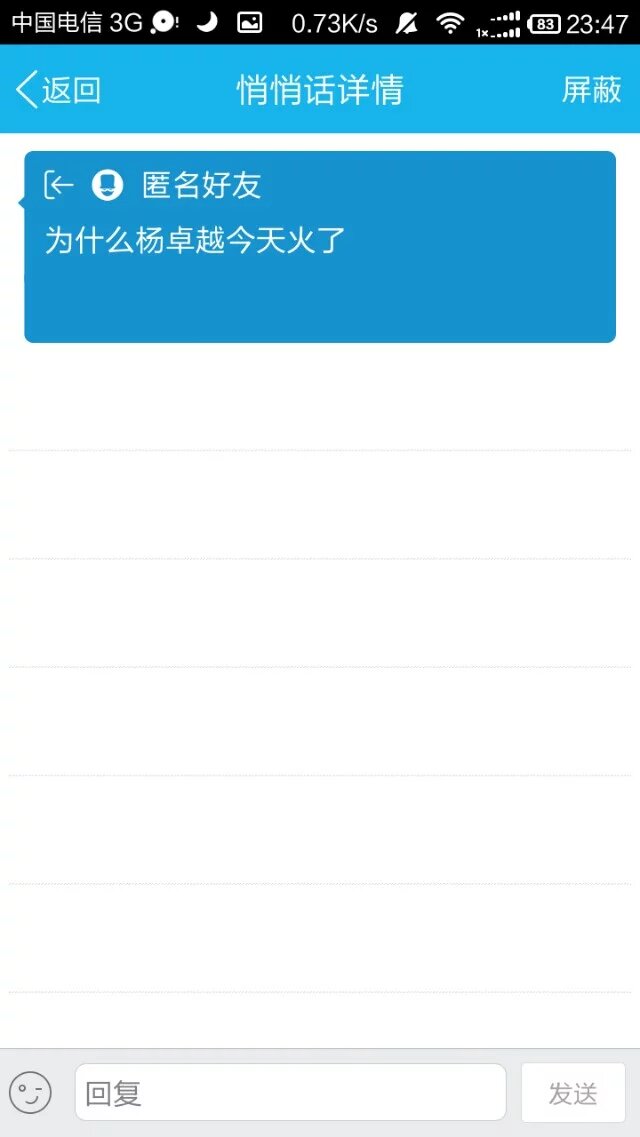Open the anonymous friend's whisper message
This screenshot has height=1137, width=640.
(x=319, y=246)
